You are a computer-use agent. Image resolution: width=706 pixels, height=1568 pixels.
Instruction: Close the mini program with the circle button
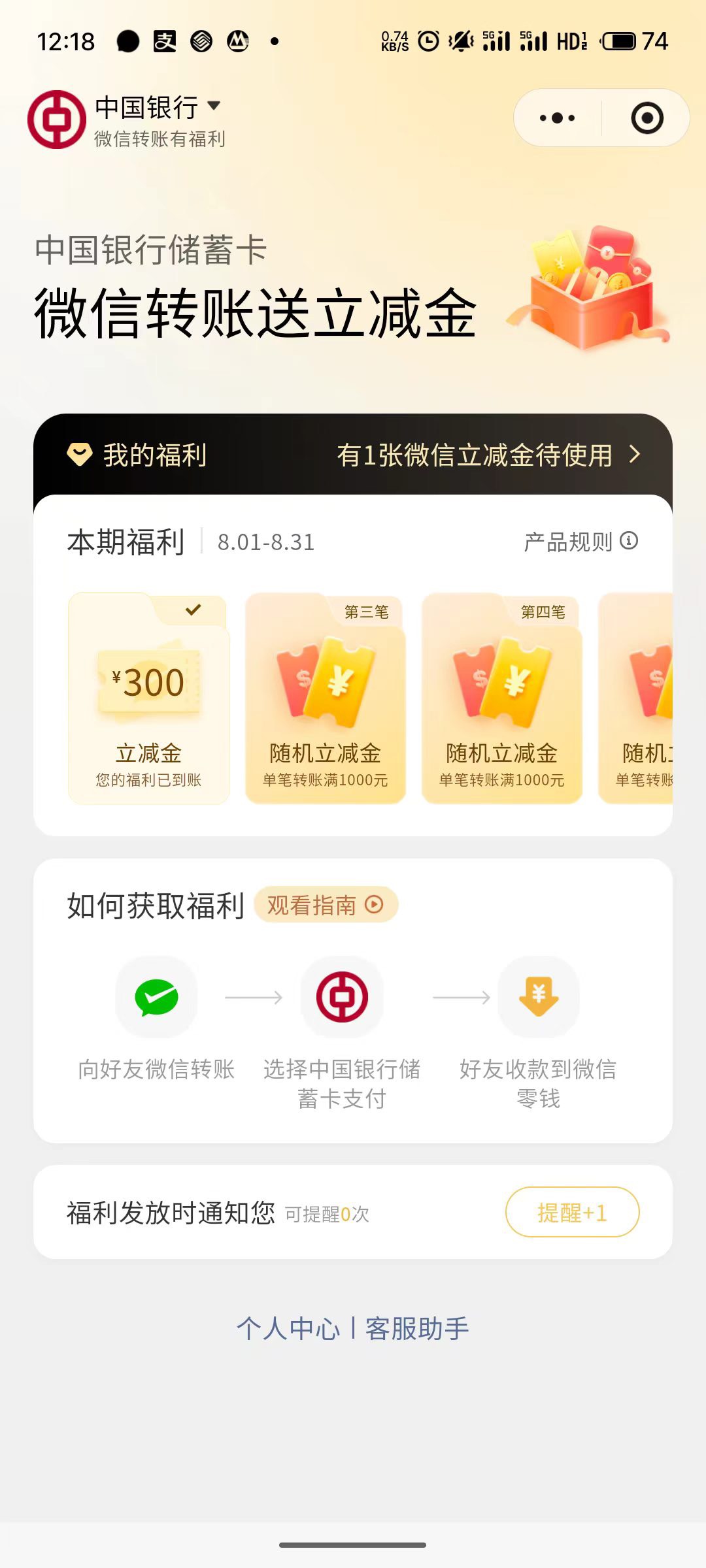tap(647, 118)
